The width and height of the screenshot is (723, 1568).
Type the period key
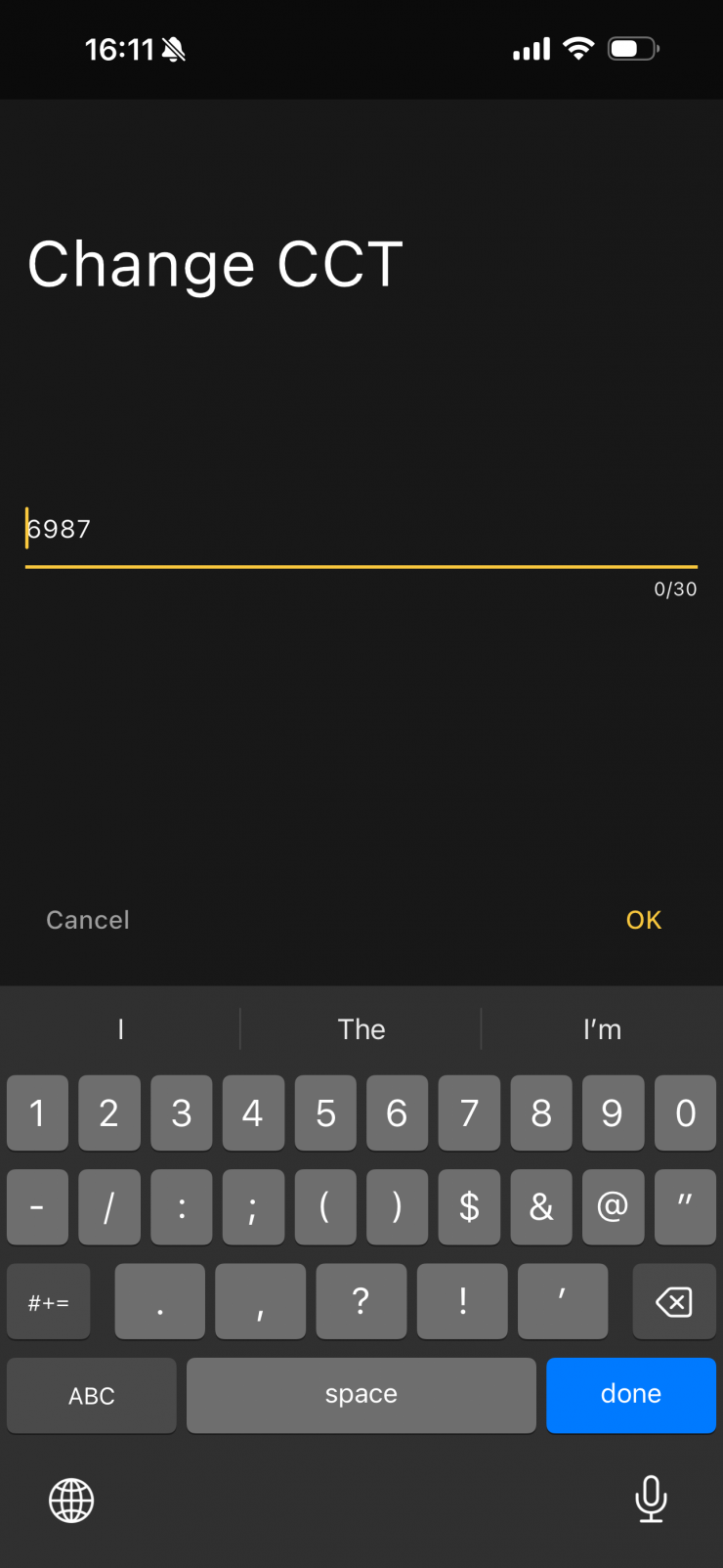[x=160, y=1302]
